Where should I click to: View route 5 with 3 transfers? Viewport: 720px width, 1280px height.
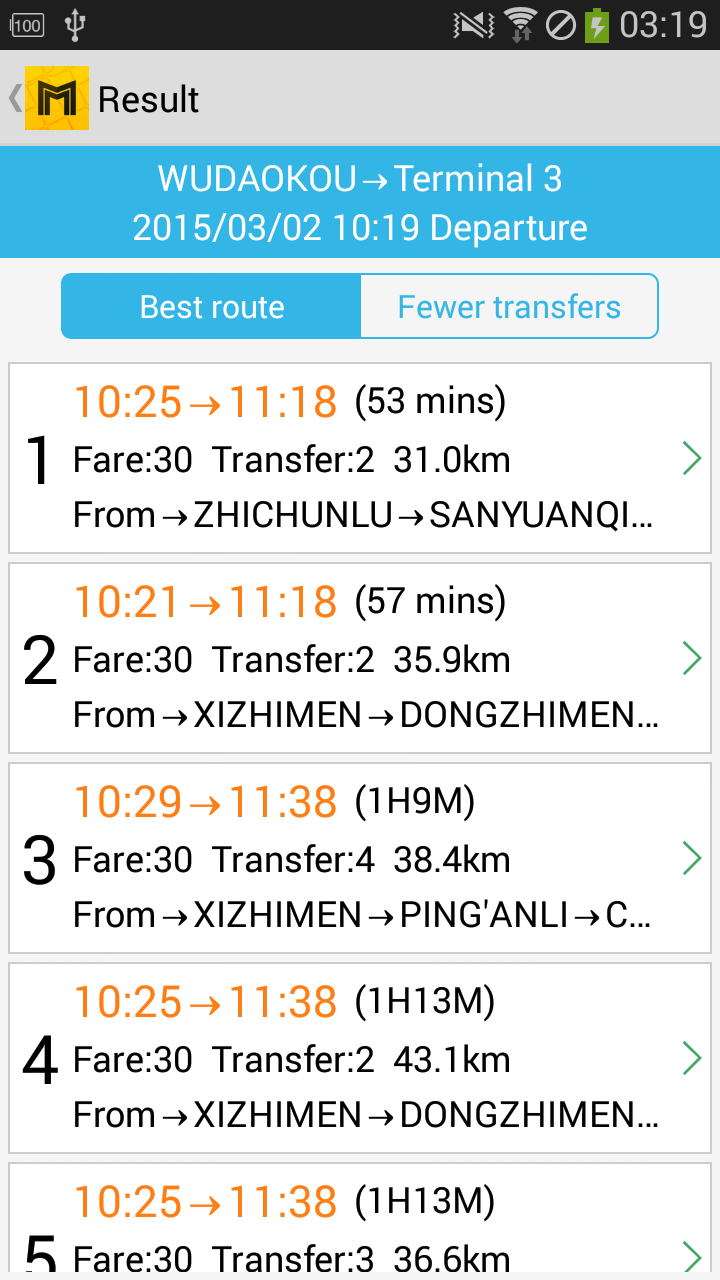[x=360, y=1220]
